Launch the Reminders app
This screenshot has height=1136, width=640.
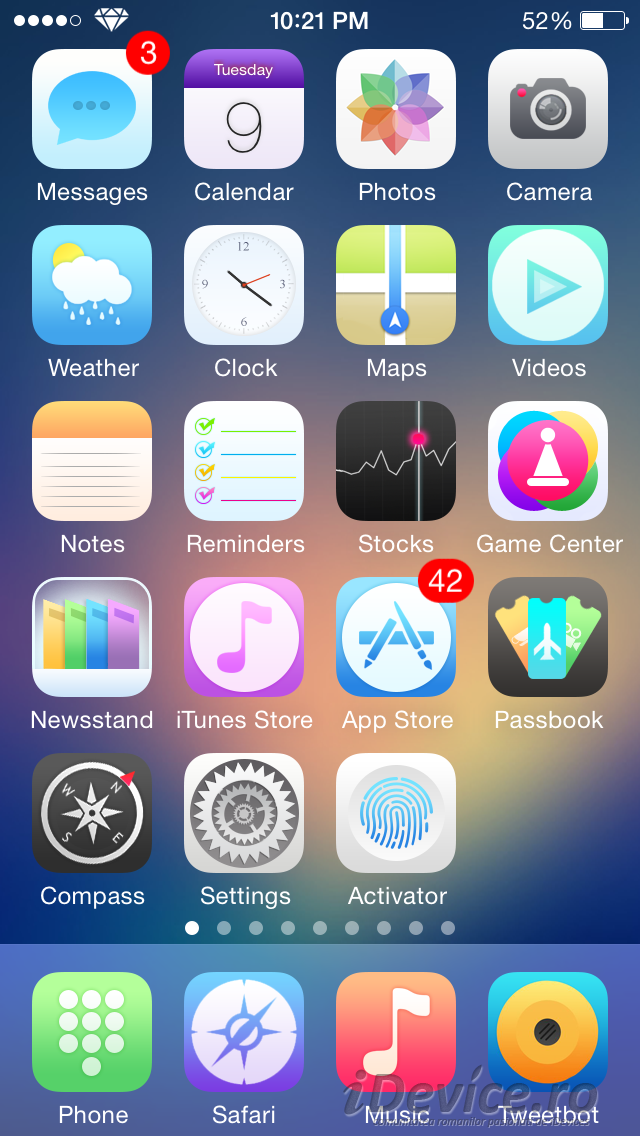pyautogui.click(x=244, y=461)
